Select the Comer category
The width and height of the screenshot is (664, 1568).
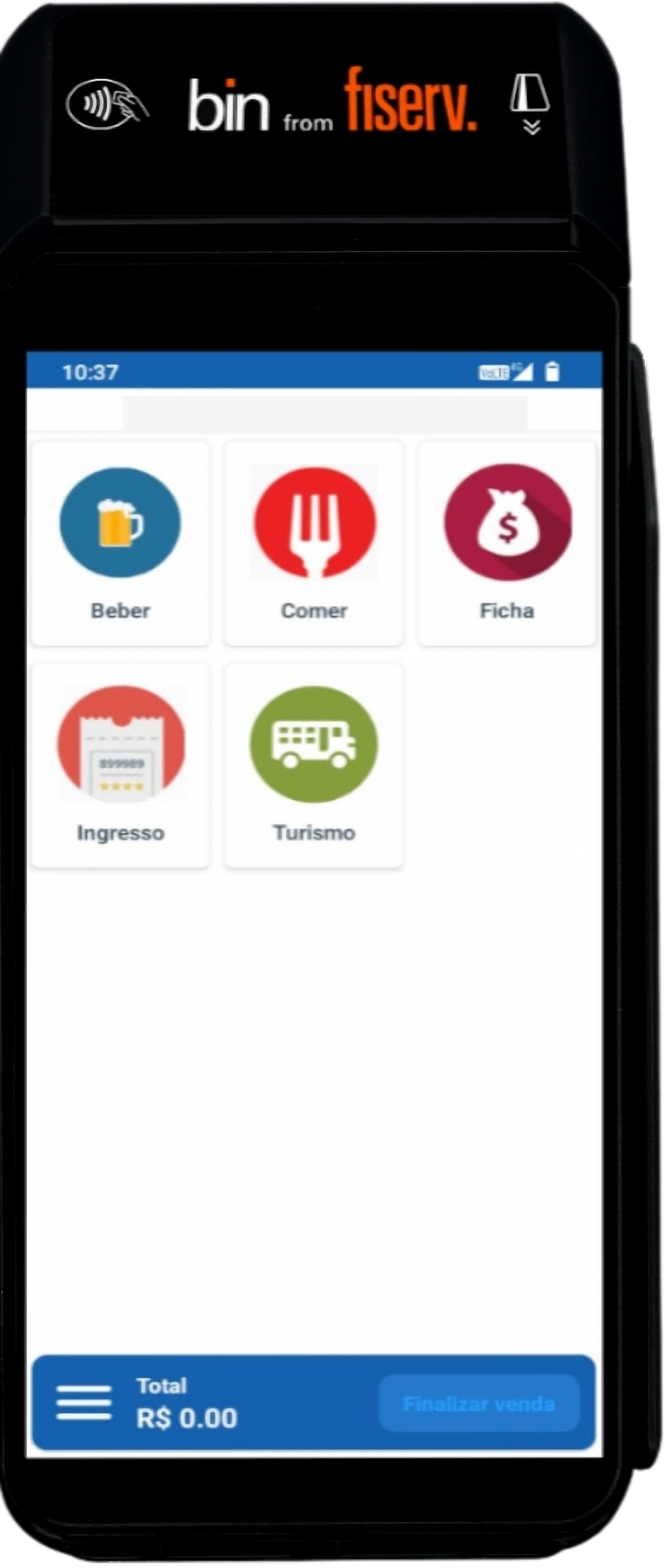point(314,543)
